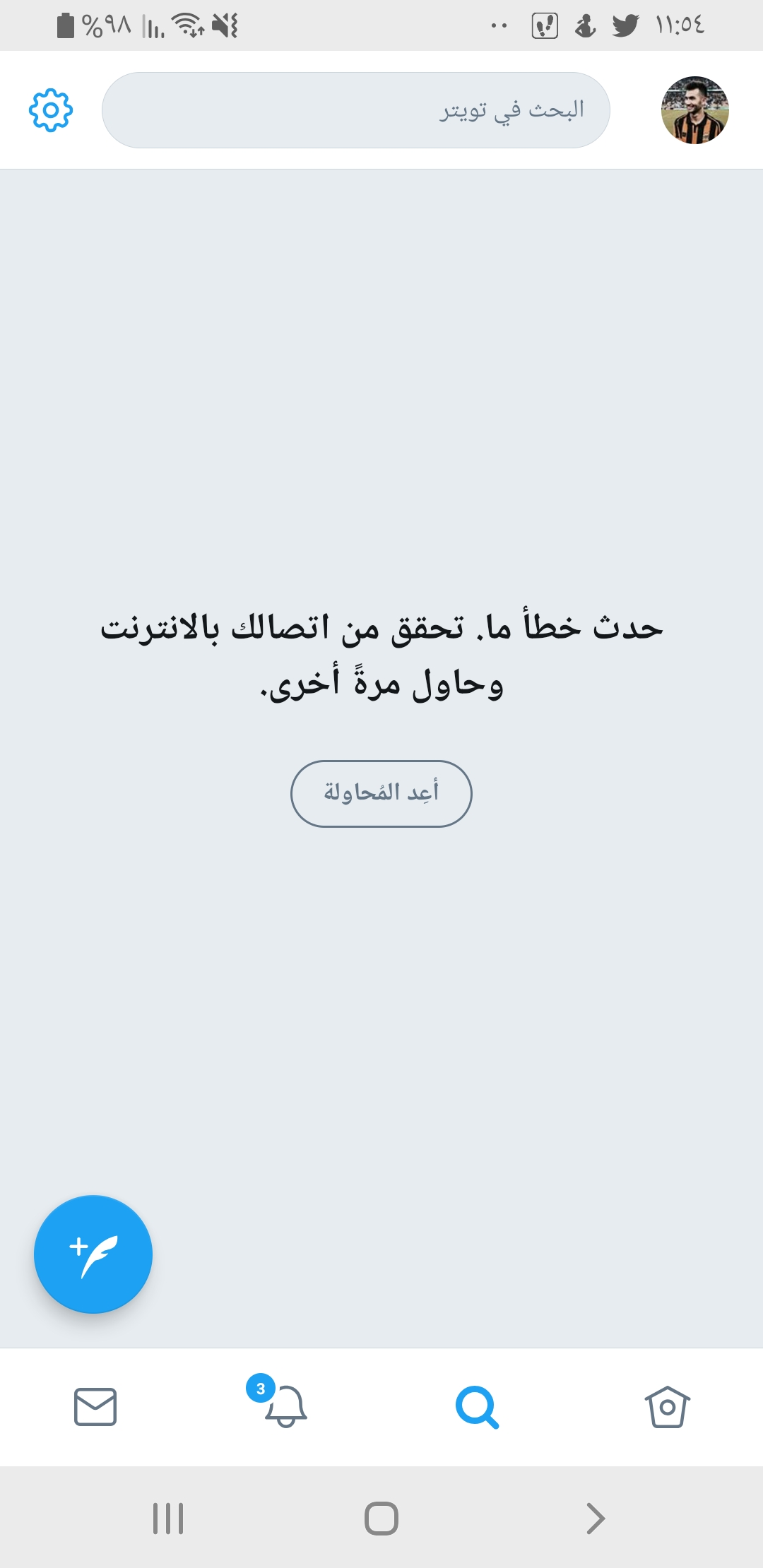
Task: Go to the phone's home screen
Action: click(381, 1519)
